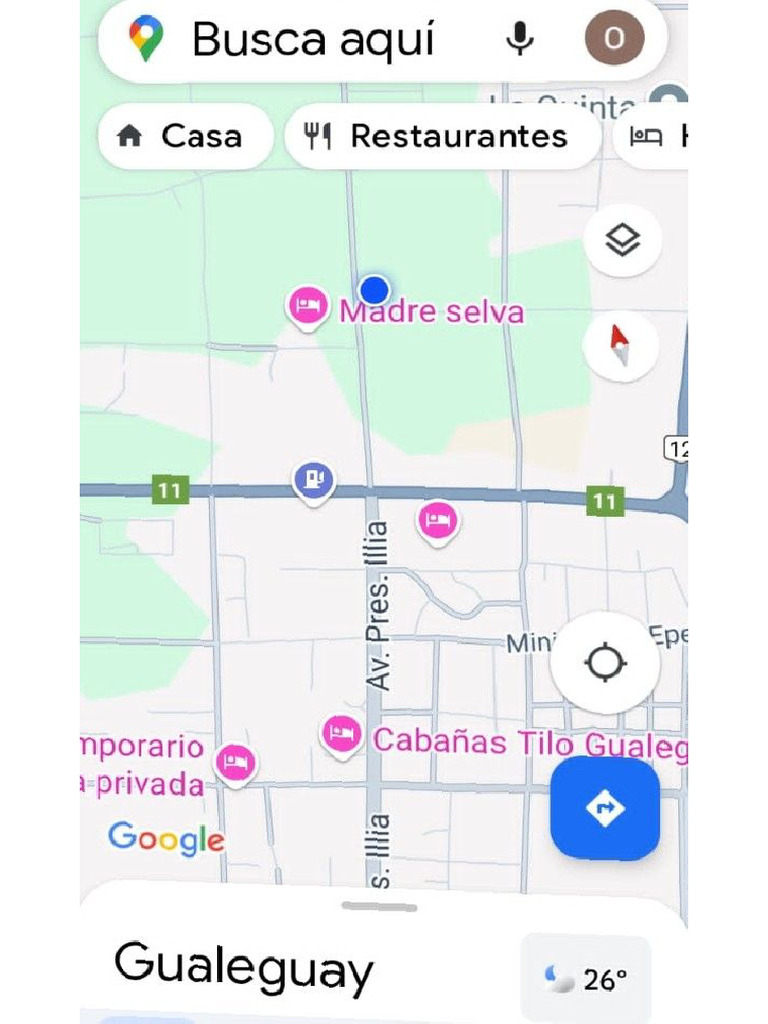768x1024 pixels.
Task: Select the Casa chip
Action: [185, 137]
